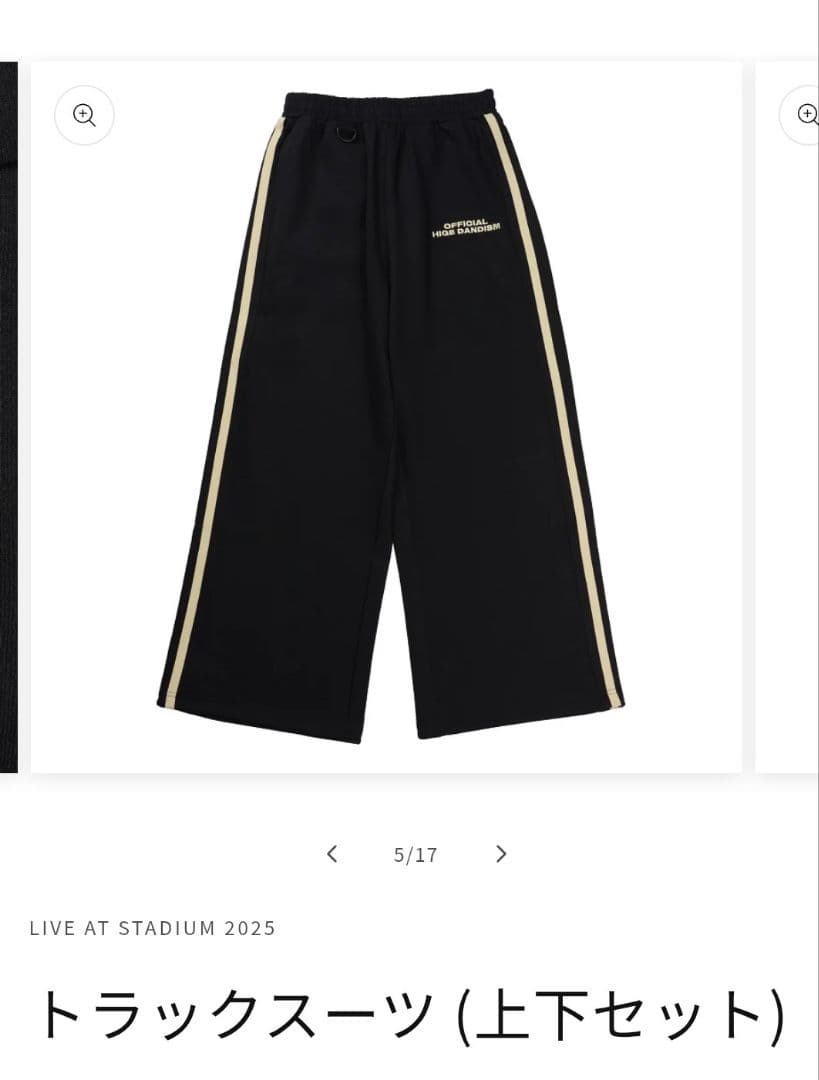Open the zoom icon on the right partial slide

point(806,115)
